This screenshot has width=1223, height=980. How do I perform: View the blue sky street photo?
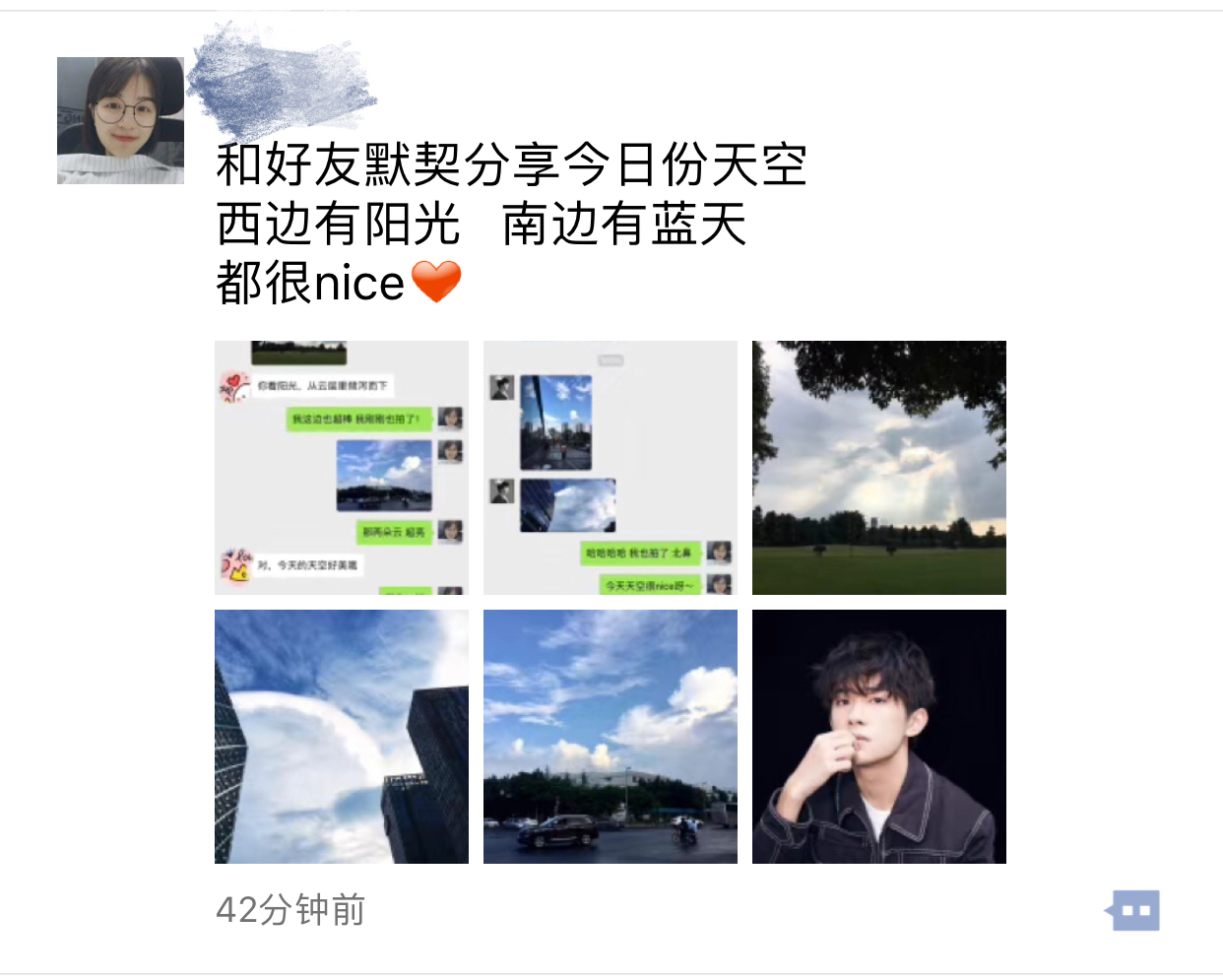click(x=610, y=736)
